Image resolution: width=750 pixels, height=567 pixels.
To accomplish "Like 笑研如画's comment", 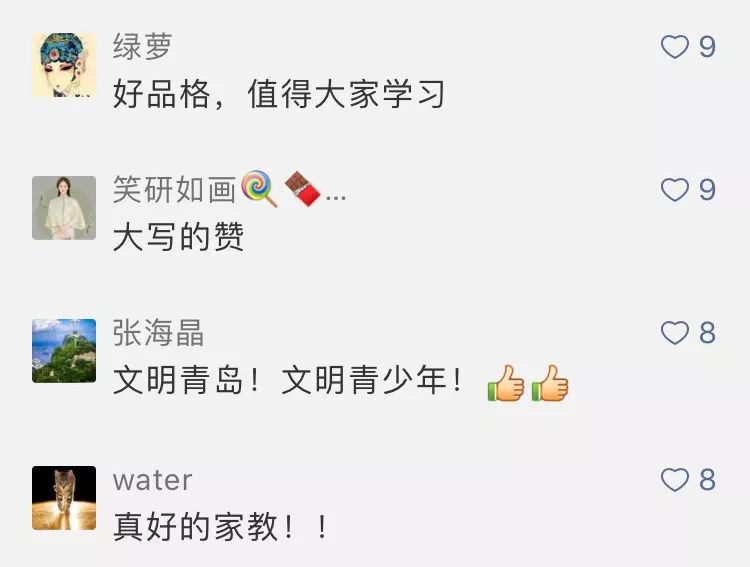I will coord(676,190).
